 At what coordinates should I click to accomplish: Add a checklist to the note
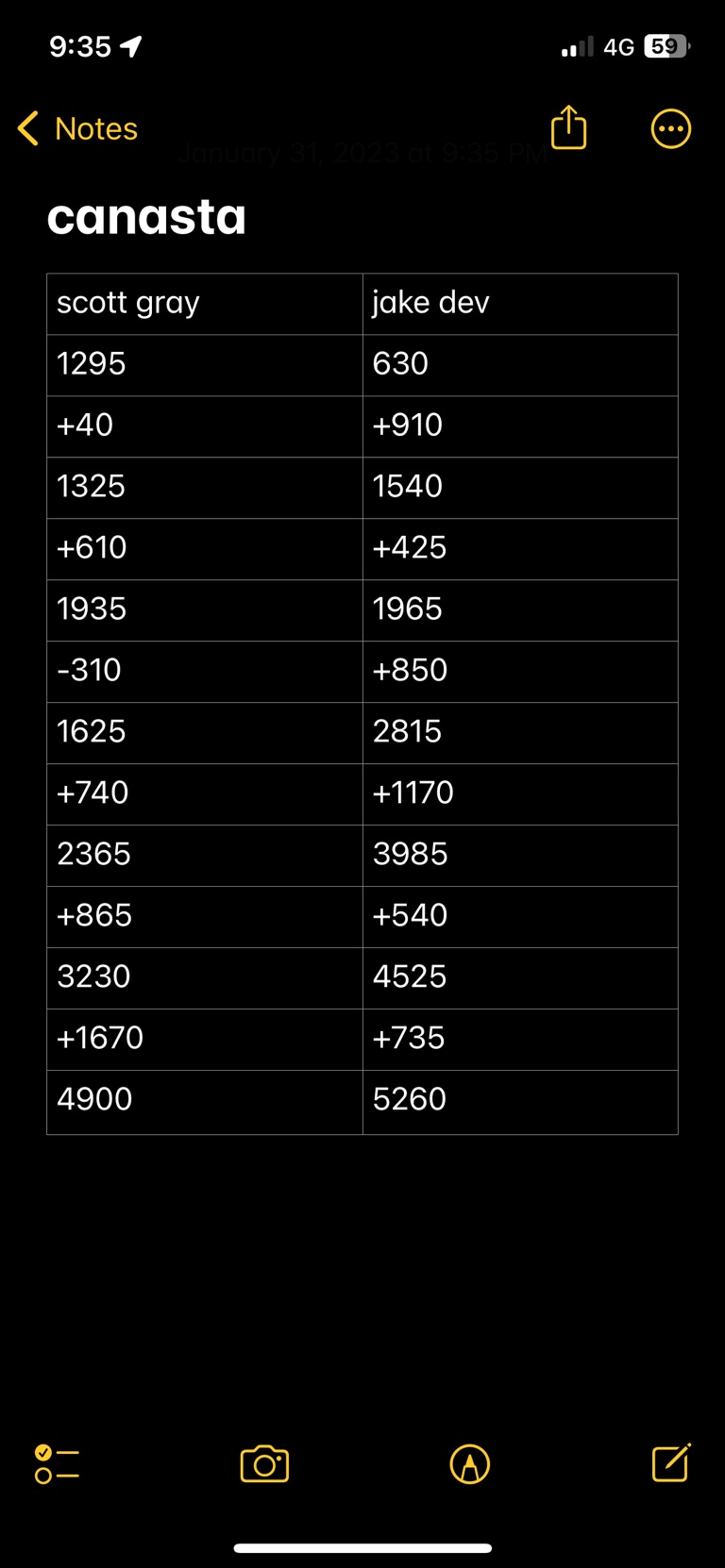click(57, 1464)
